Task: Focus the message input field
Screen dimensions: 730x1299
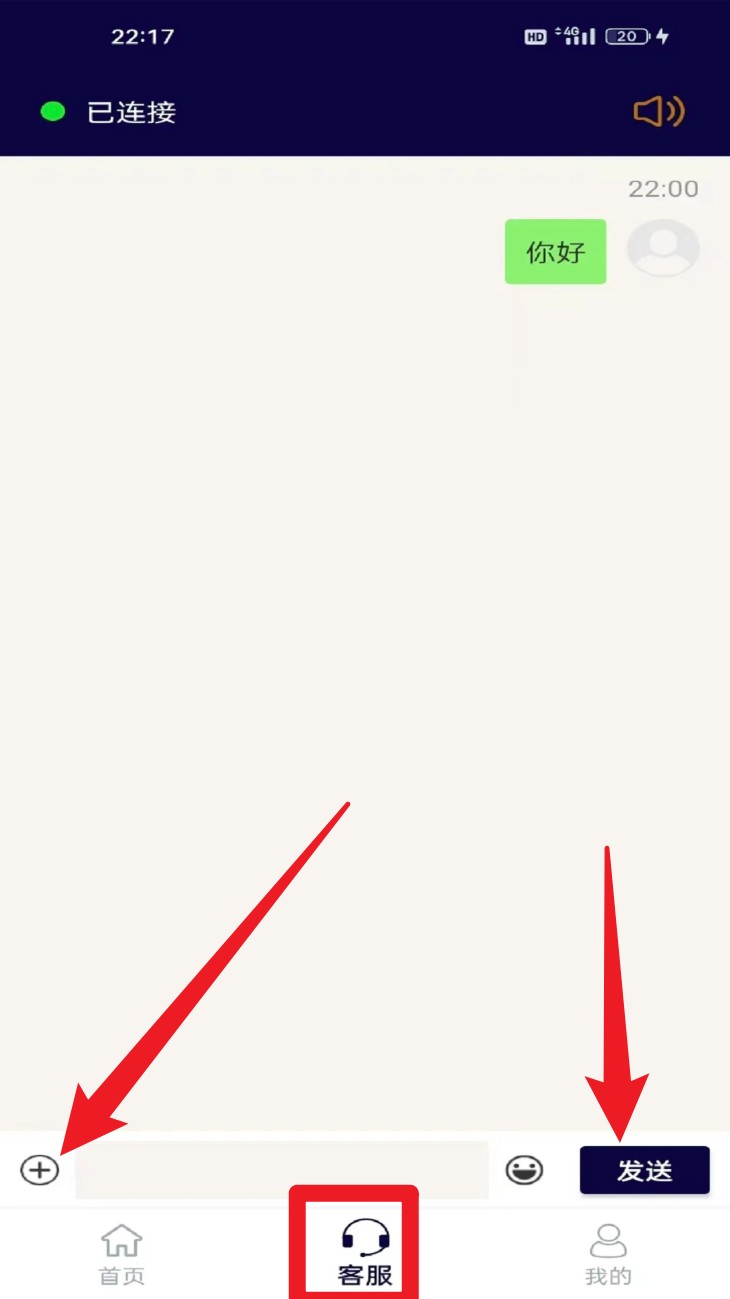Action: pyautogui.click(x=281, y=1169)
